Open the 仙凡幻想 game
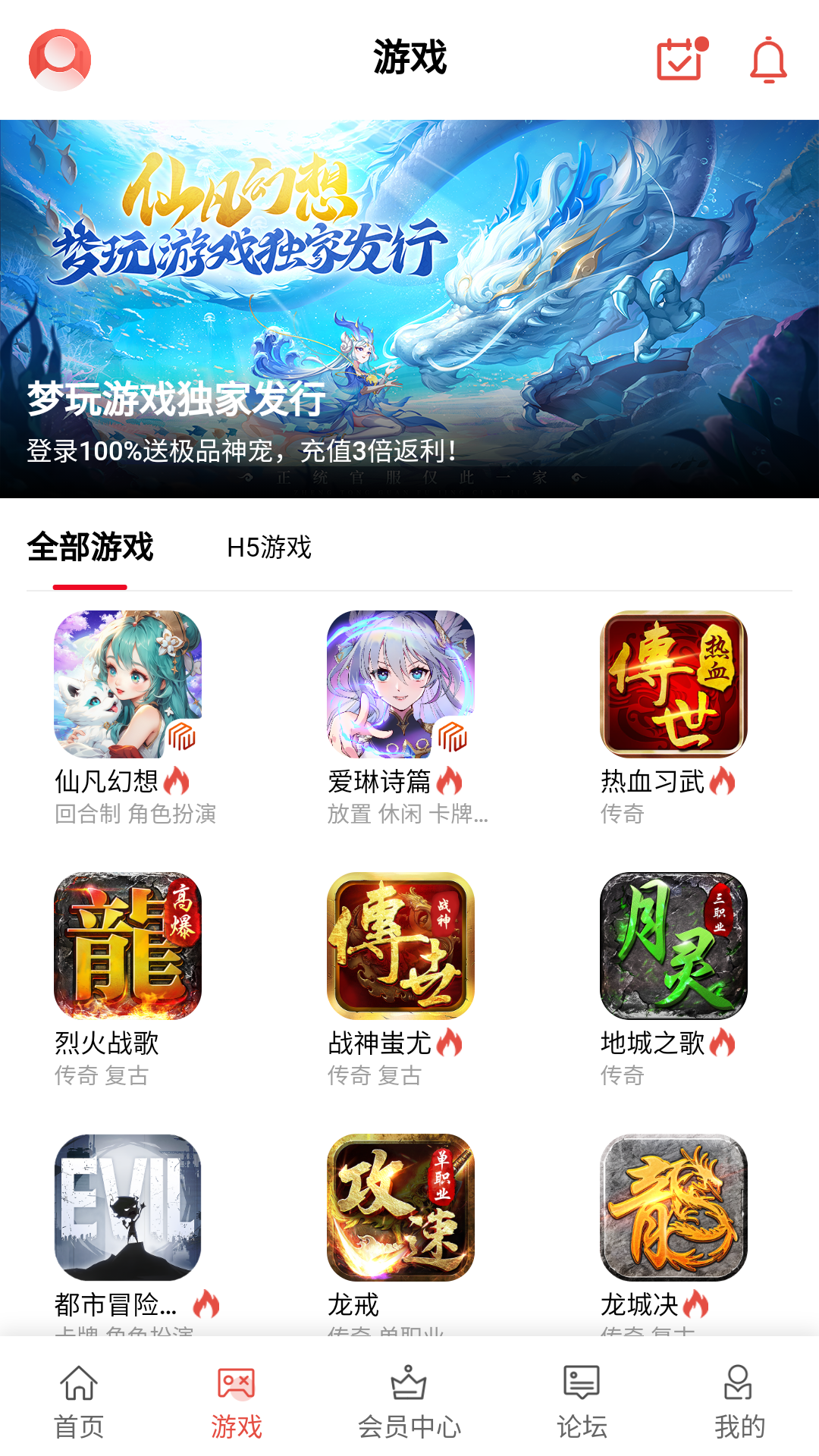Image resolution: width=819 pixels, height=1456 pixels. [128, 684]
